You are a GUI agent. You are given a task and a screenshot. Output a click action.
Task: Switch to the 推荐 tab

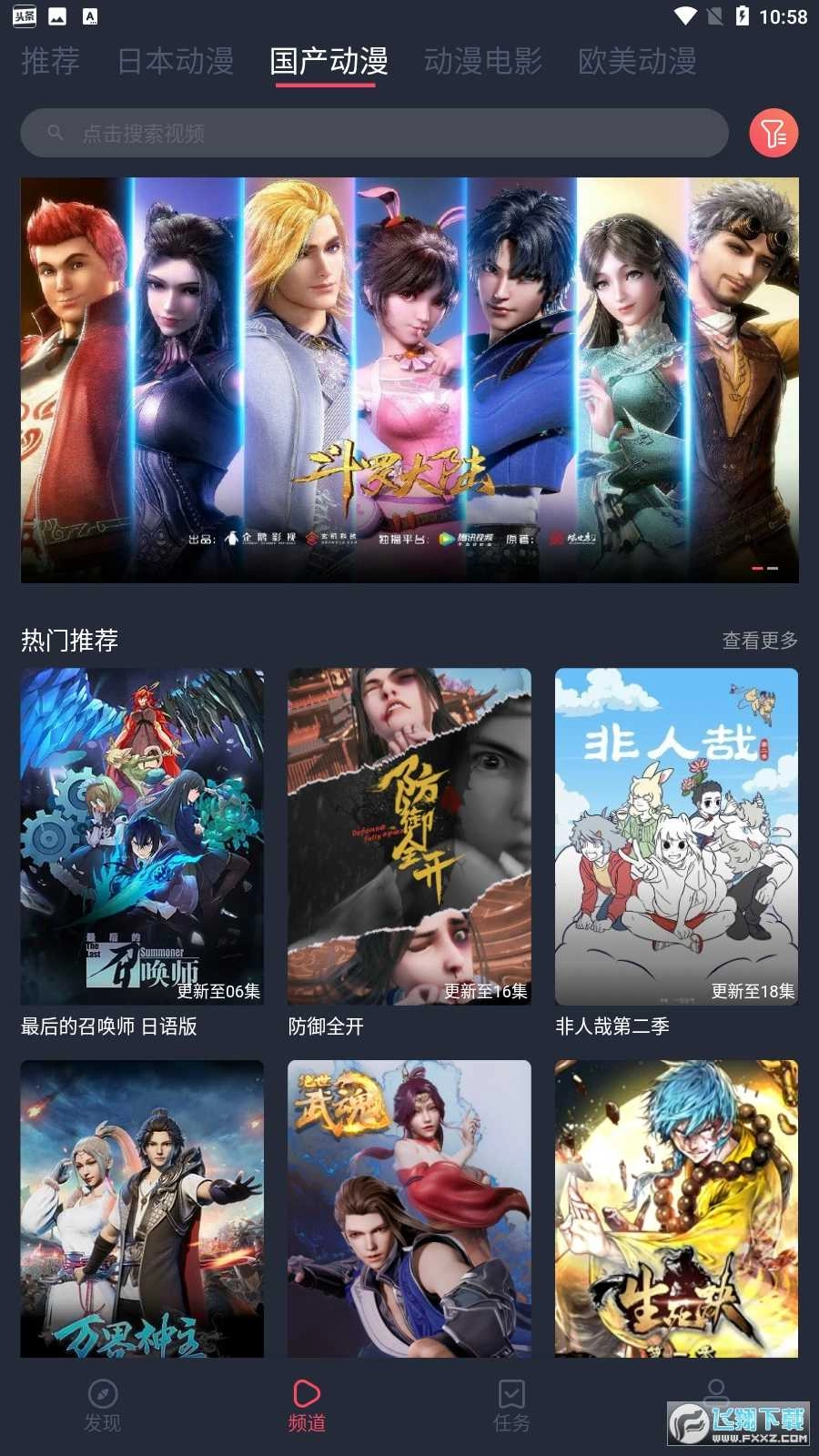point(50,61)
